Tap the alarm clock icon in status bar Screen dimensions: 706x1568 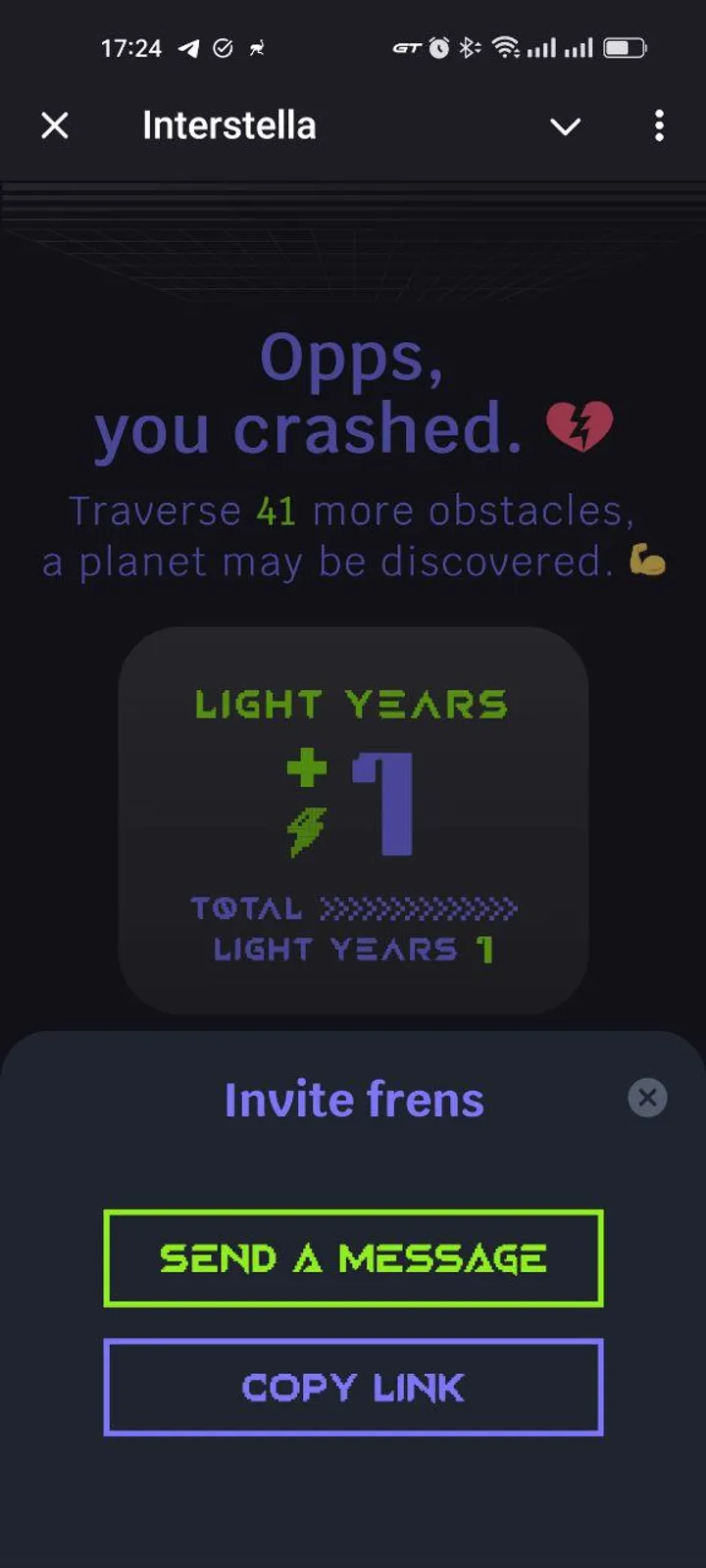[x=437, y=46]
